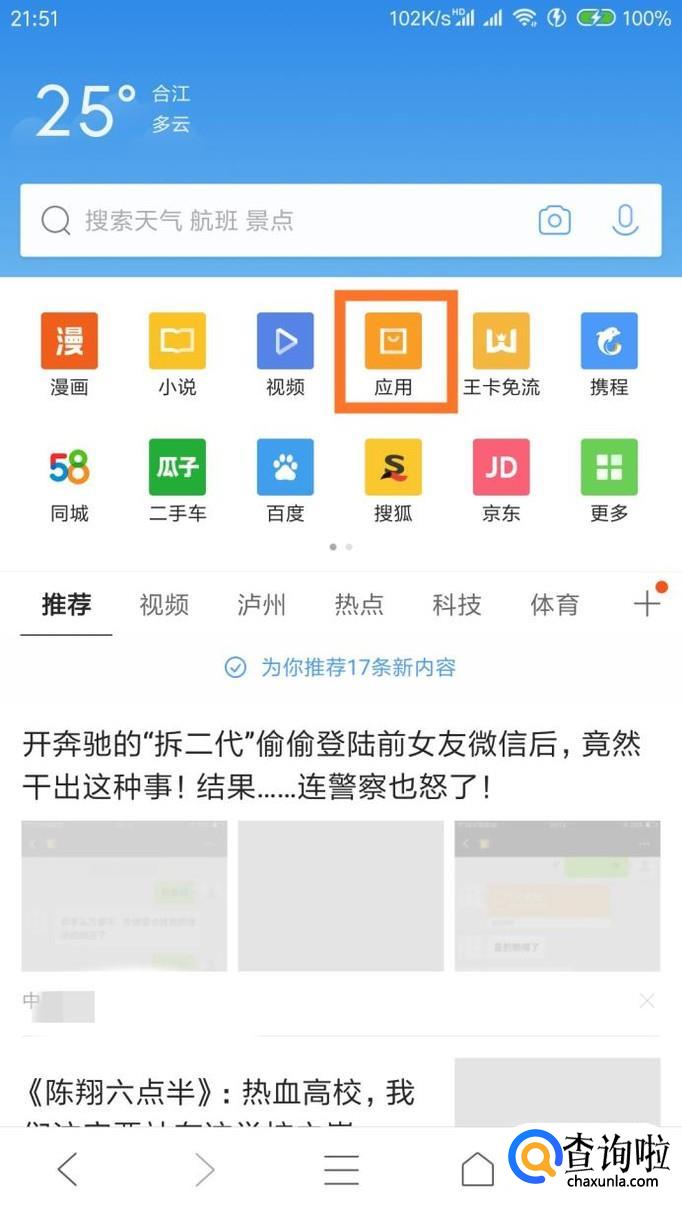Switch to the 热点 news tab
This screenshot has width=682, height=1212.
point(359,604)
